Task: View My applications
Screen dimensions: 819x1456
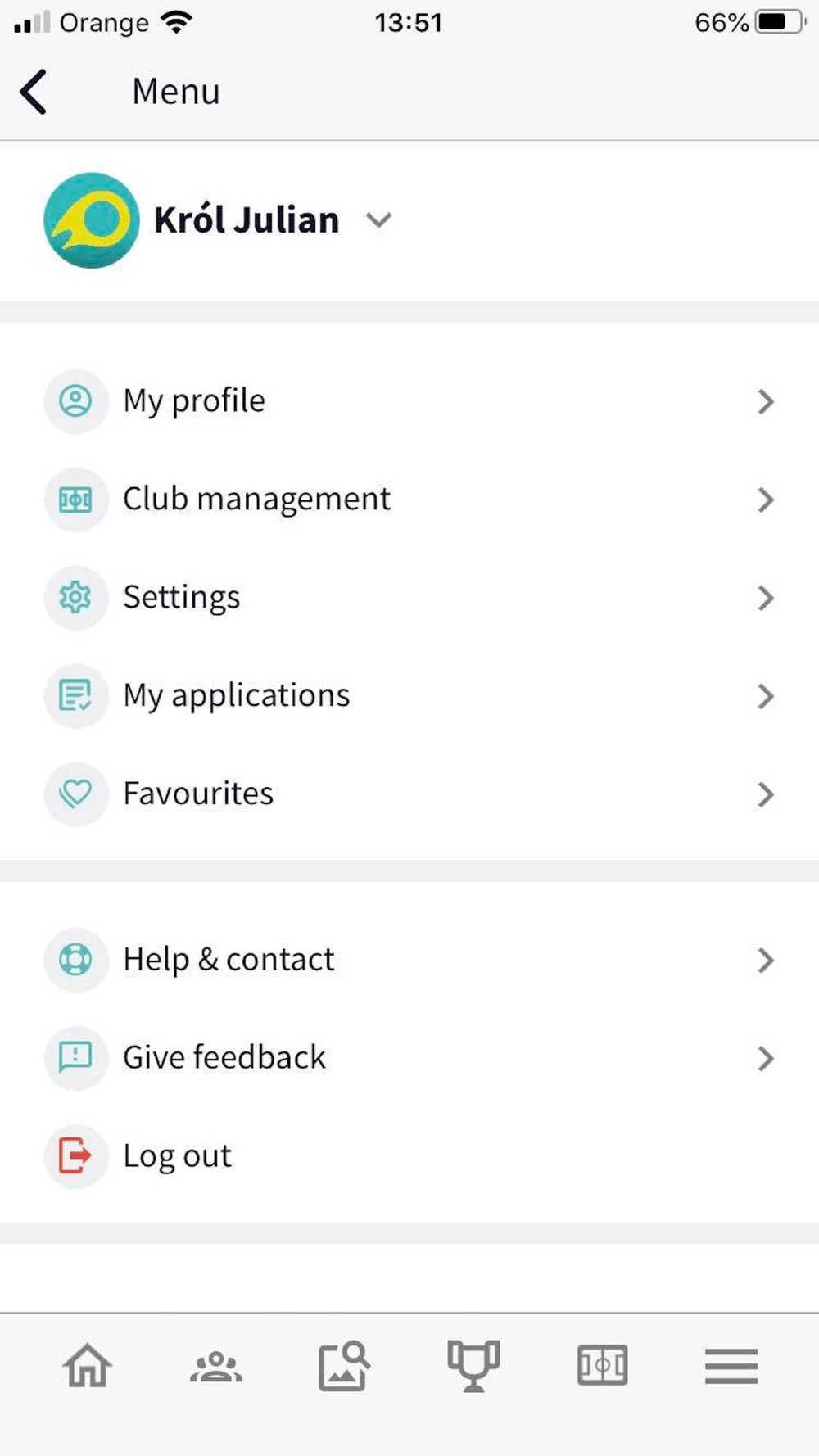Action: [x=409, y=696]
